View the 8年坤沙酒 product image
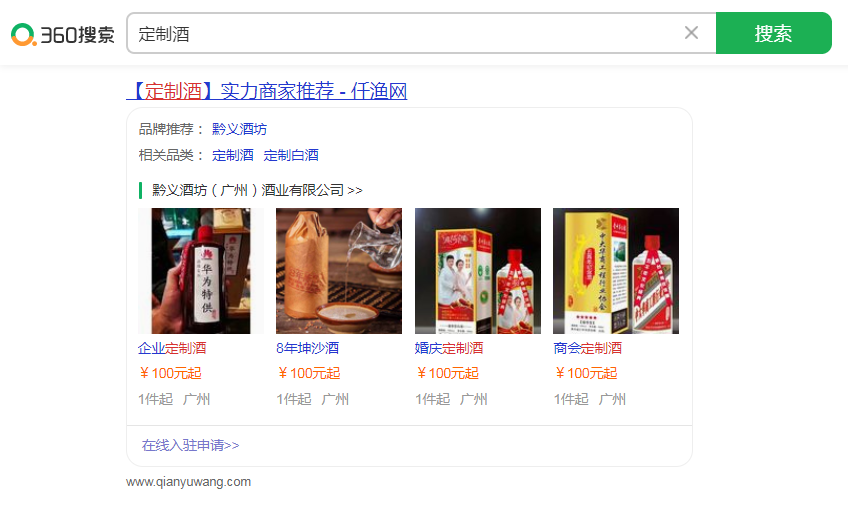 point(339,271)
